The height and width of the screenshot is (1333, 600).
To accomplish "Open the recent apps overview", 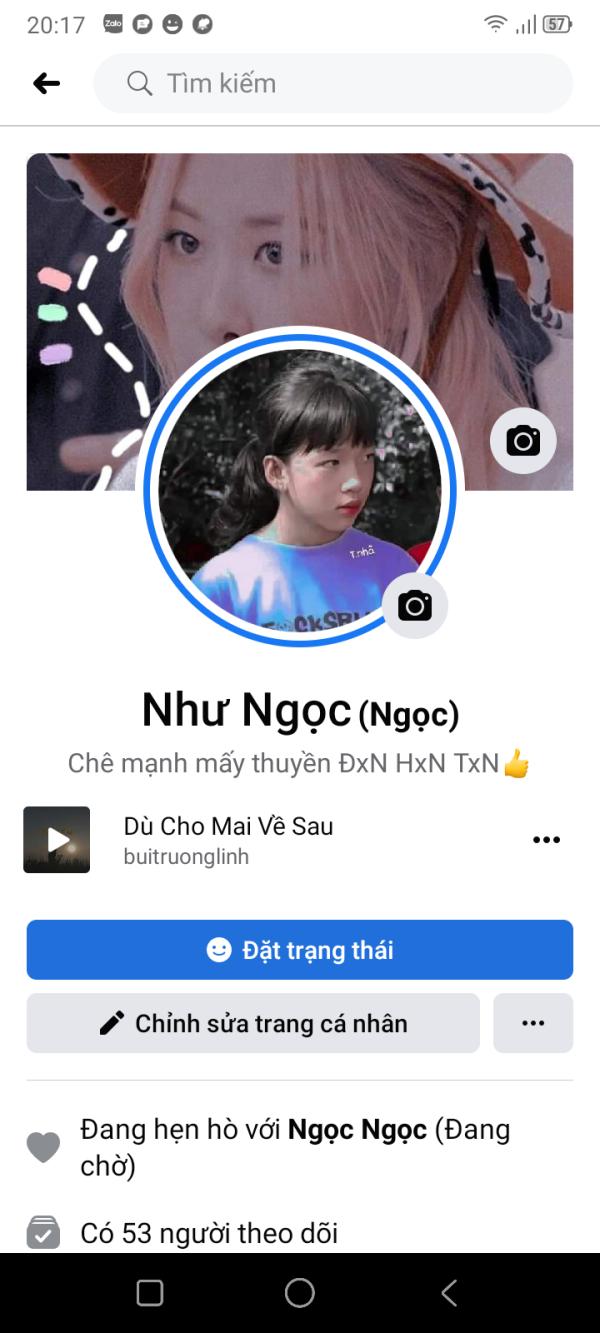I will click(150, 1293).
